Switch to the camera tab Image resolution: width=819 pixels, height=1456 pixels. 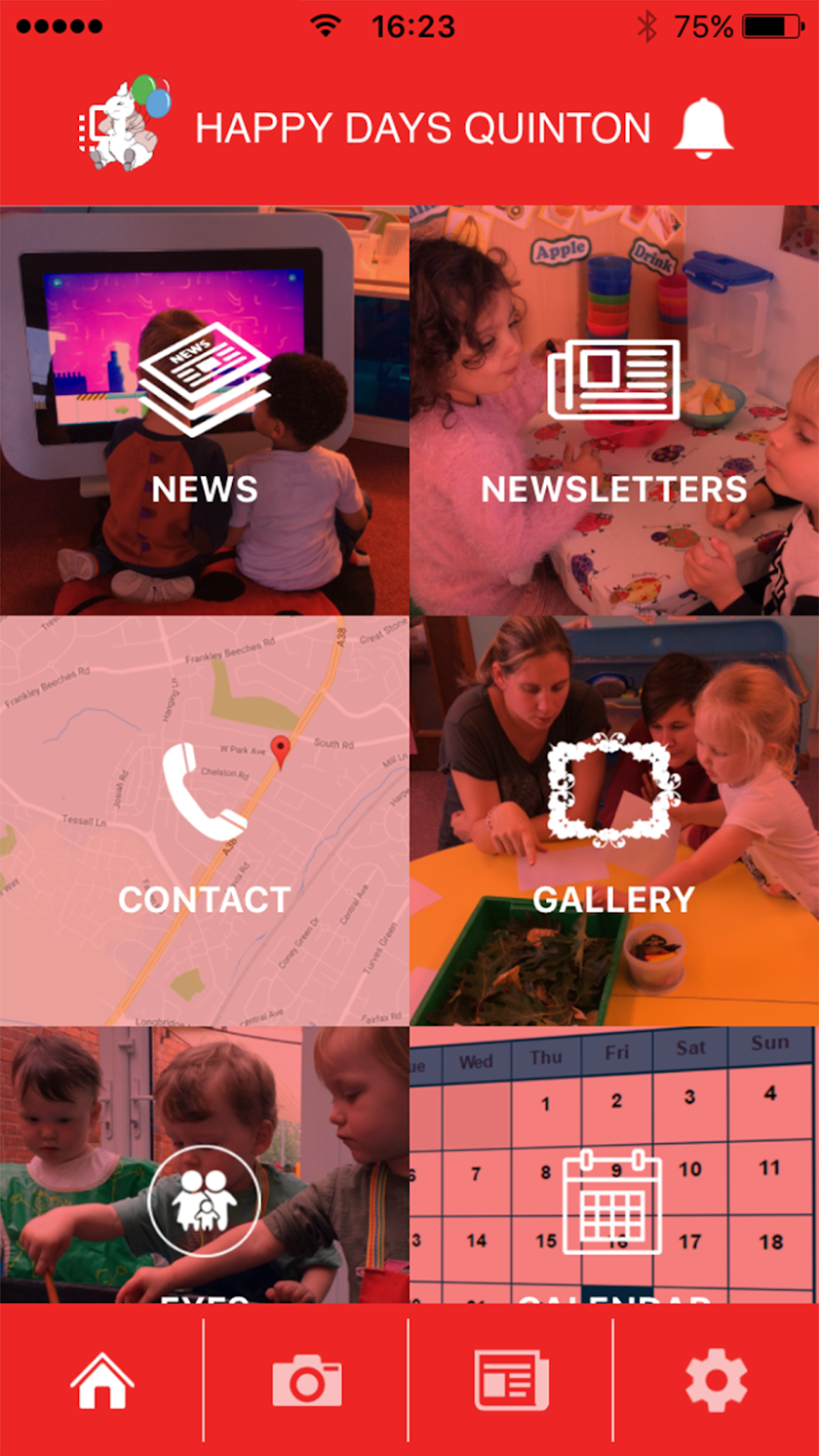point(306,1380)
